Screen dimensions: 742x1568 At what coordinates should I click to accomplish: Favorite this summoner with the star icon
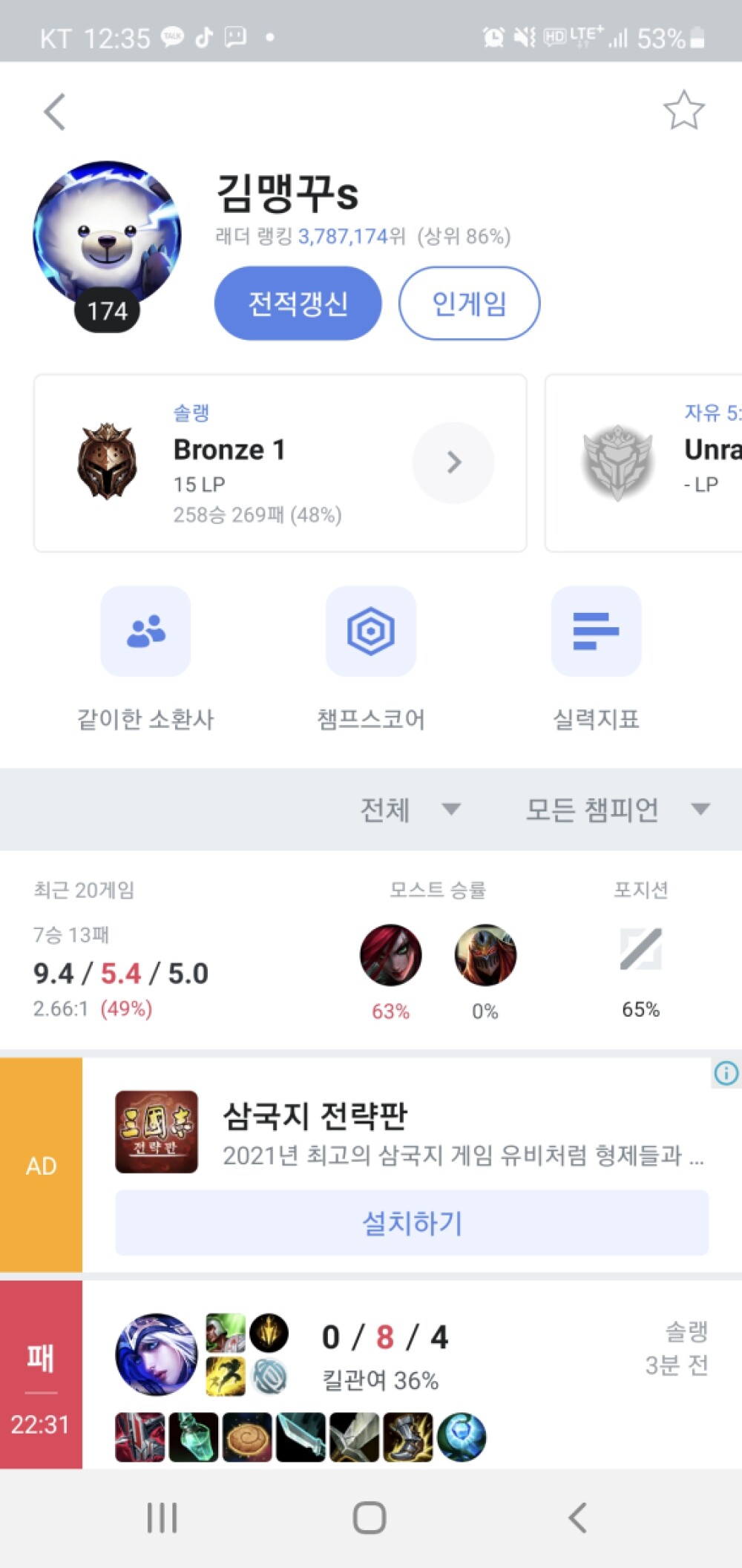[683, 111]
